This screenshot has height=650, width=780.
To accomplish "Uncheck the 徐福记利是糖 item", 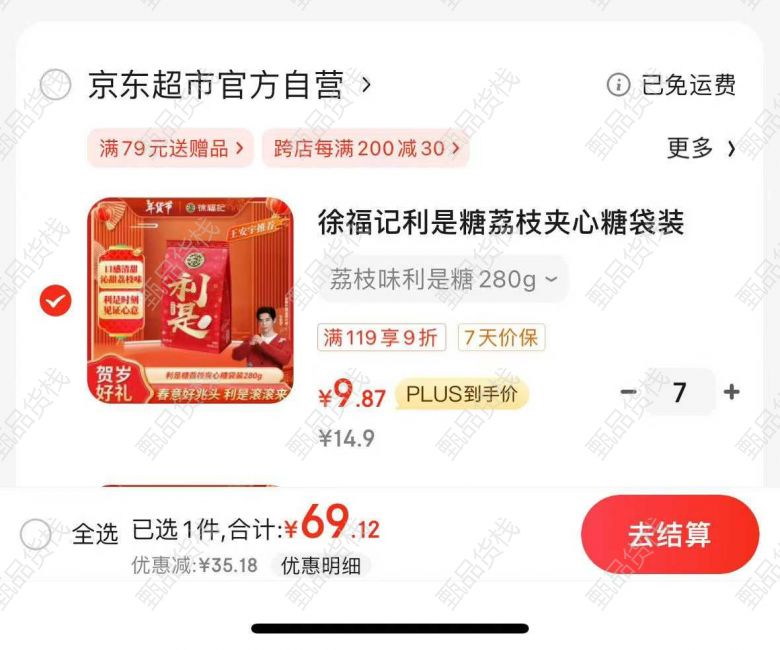I will click(x=55, y=301).
